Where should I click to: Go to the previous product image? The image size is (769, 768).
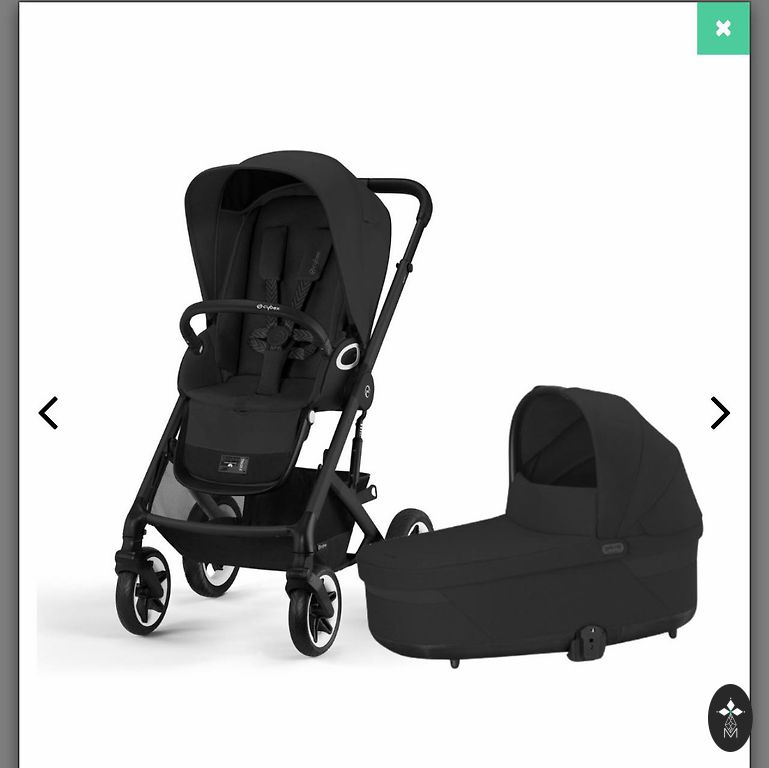coord(48,413)
